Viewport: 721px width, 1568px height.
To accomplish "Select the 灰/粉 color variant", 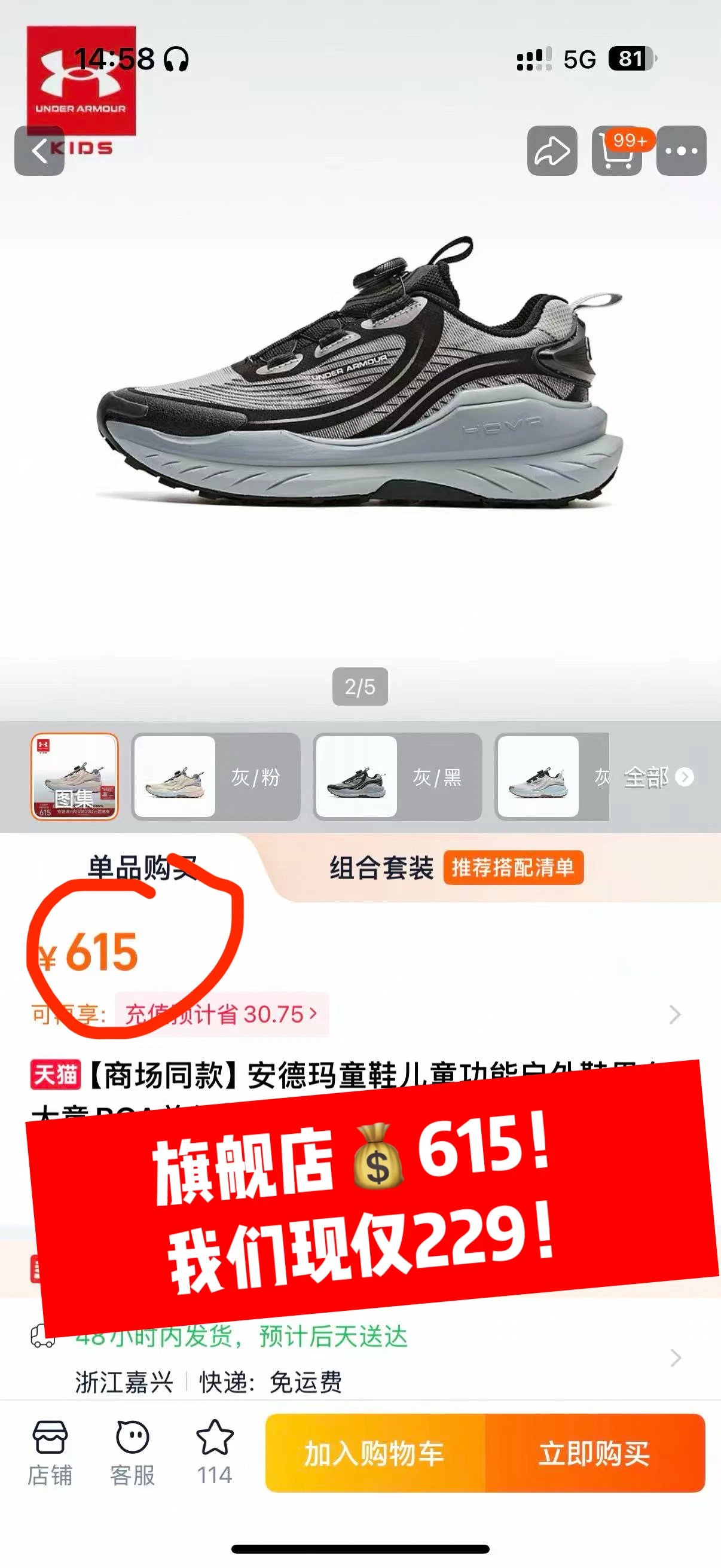I will pos(216,777).
